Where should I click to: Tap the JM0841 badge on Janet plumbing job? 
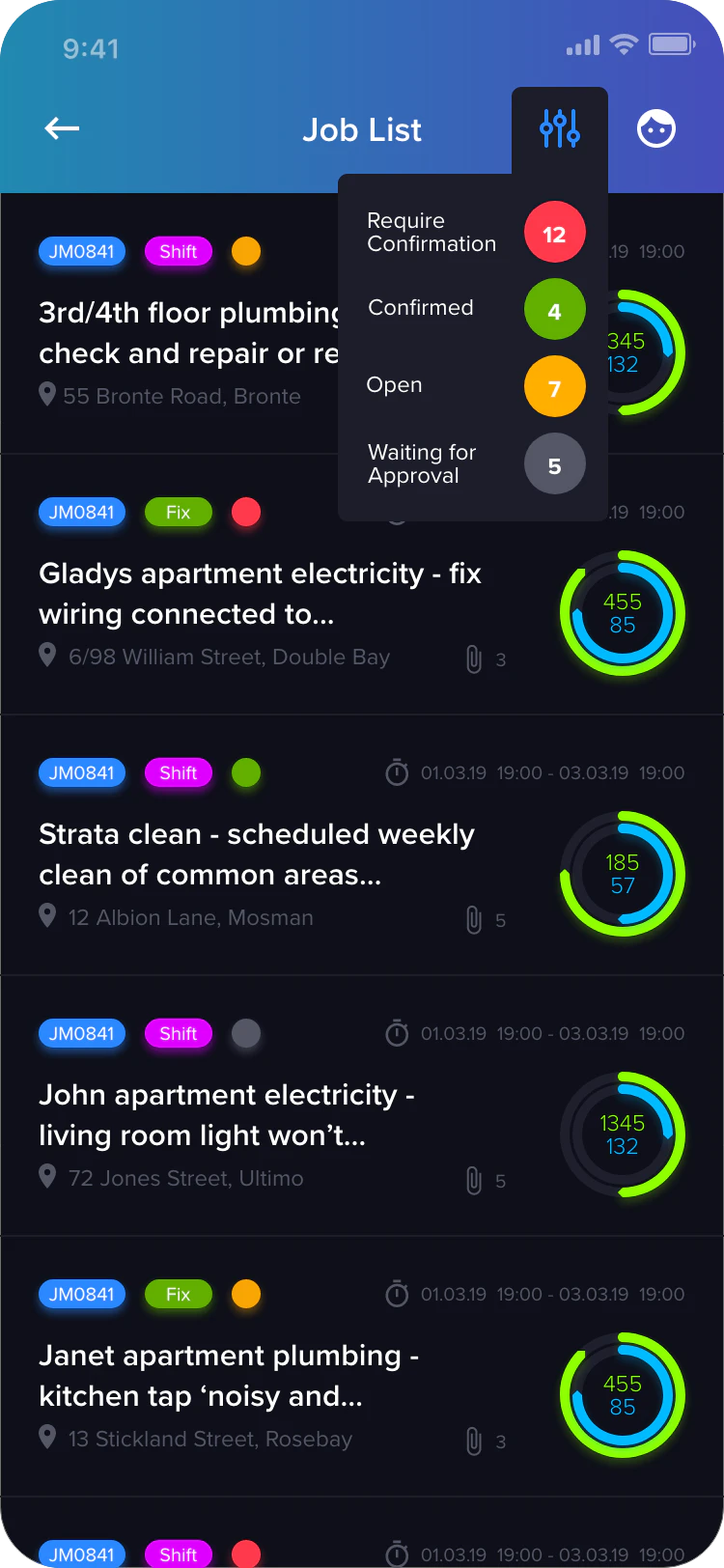coord(82,1294)
